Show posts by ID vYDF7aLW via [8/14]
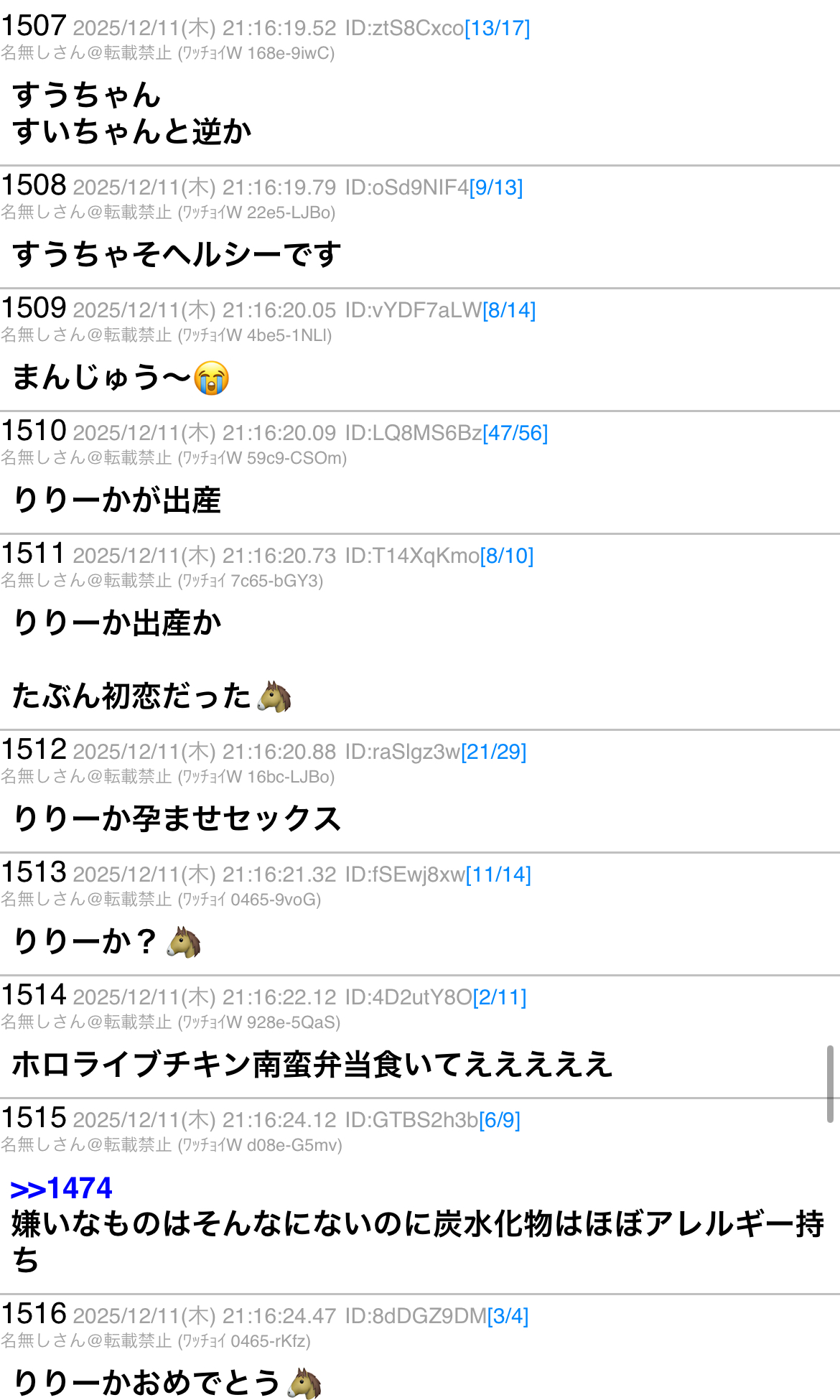The width and height of the screenshot is (840, 1400). [x=508, y=311]
